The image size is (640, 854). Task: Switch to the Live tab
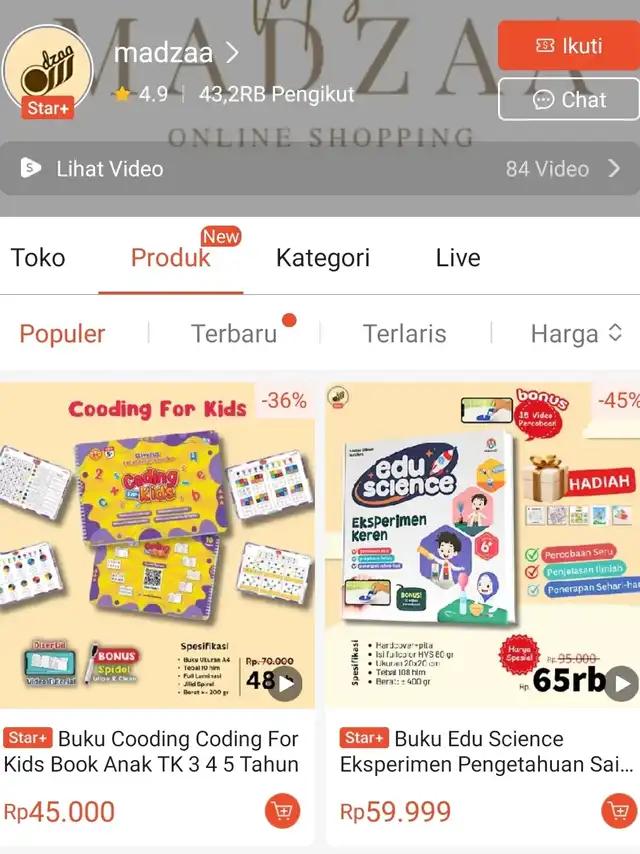[458, 257]
